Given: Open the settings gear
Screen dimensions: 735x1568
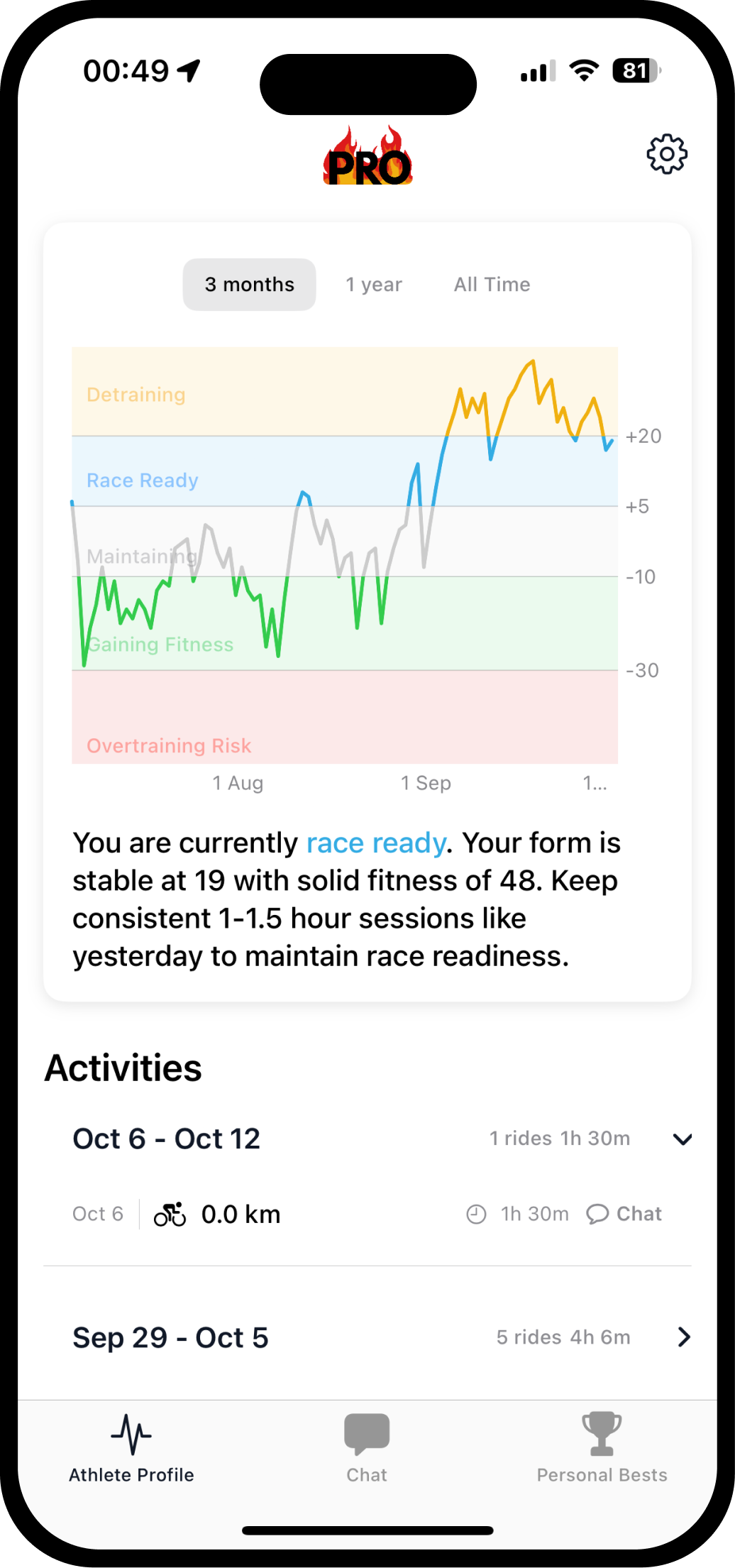Looking at the screenshot, I should pos(666,154).
